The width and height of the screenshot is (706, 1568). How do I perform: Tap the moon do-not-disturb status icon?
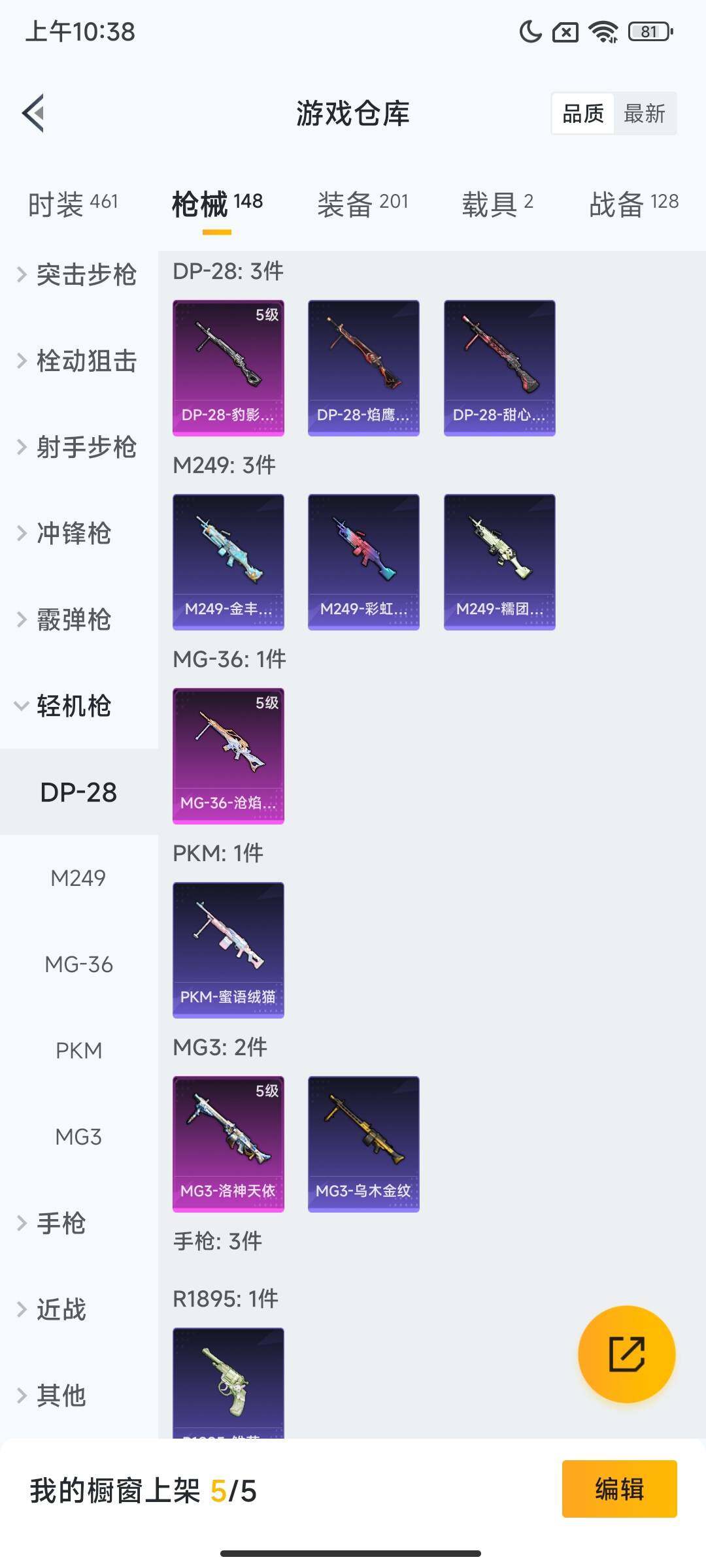(x=533, y=33)
